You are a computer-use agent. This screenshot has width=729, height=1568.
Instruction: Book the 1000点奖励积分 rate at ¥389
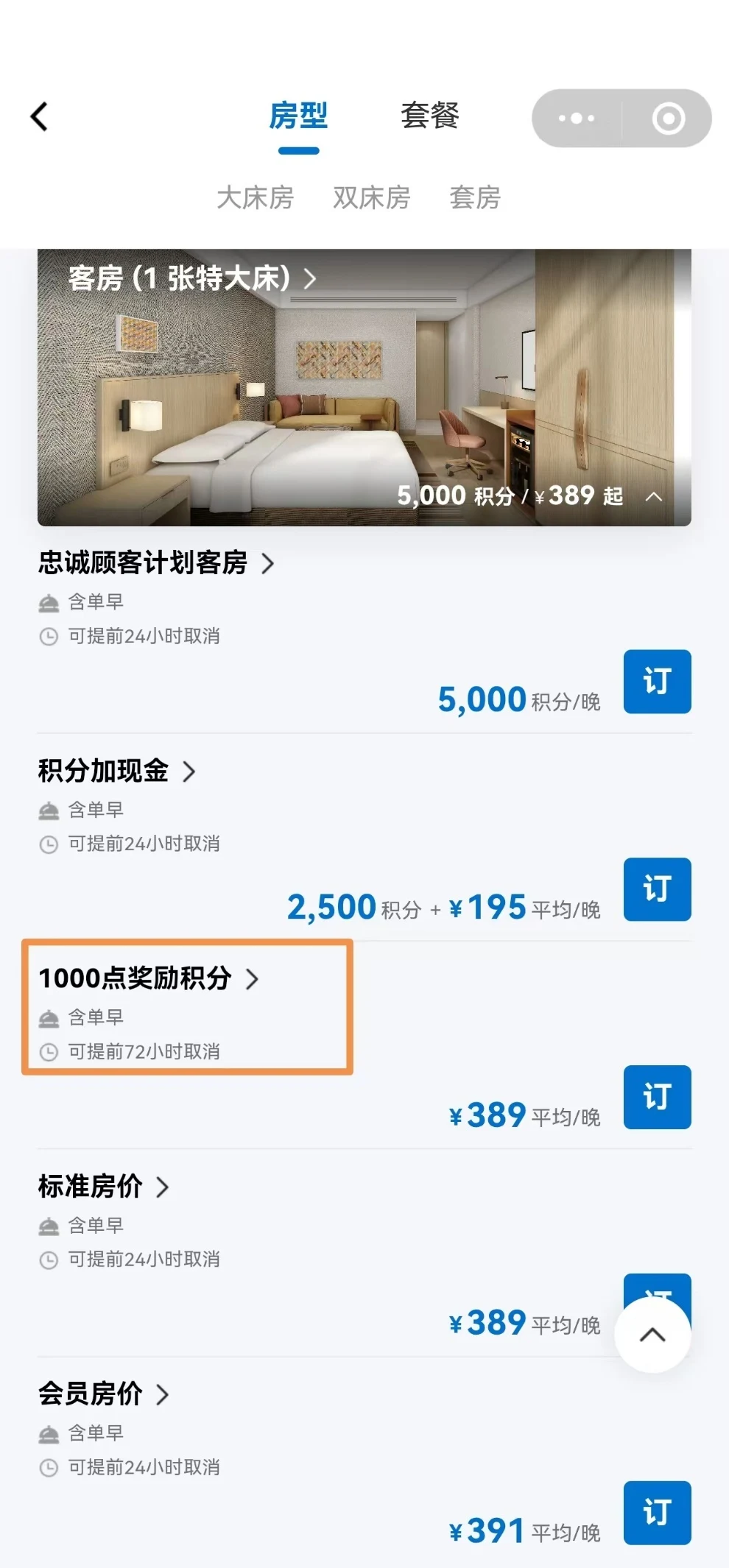tap(657, 1097)
